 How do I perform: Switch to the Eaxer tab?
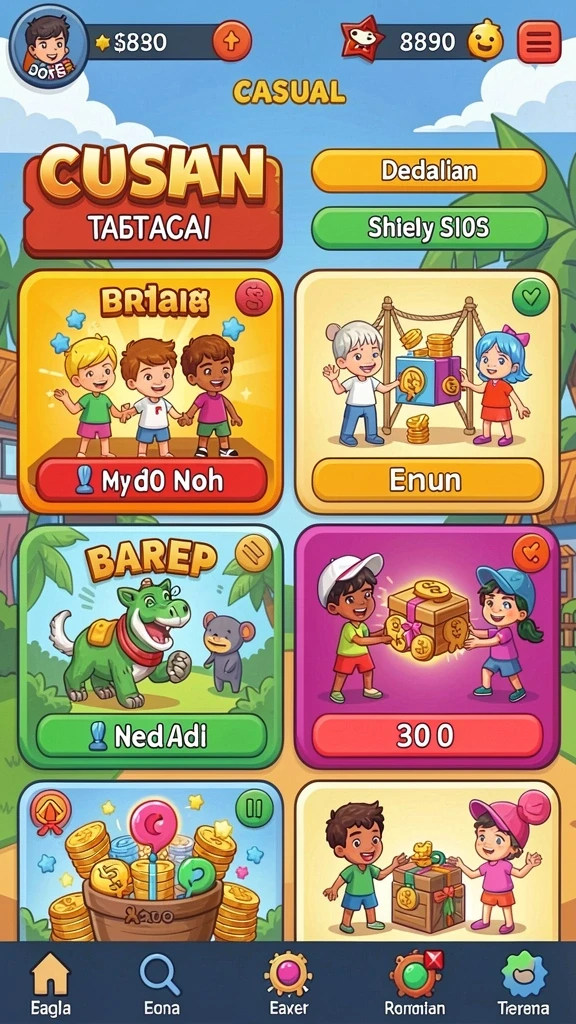(289, 984)
